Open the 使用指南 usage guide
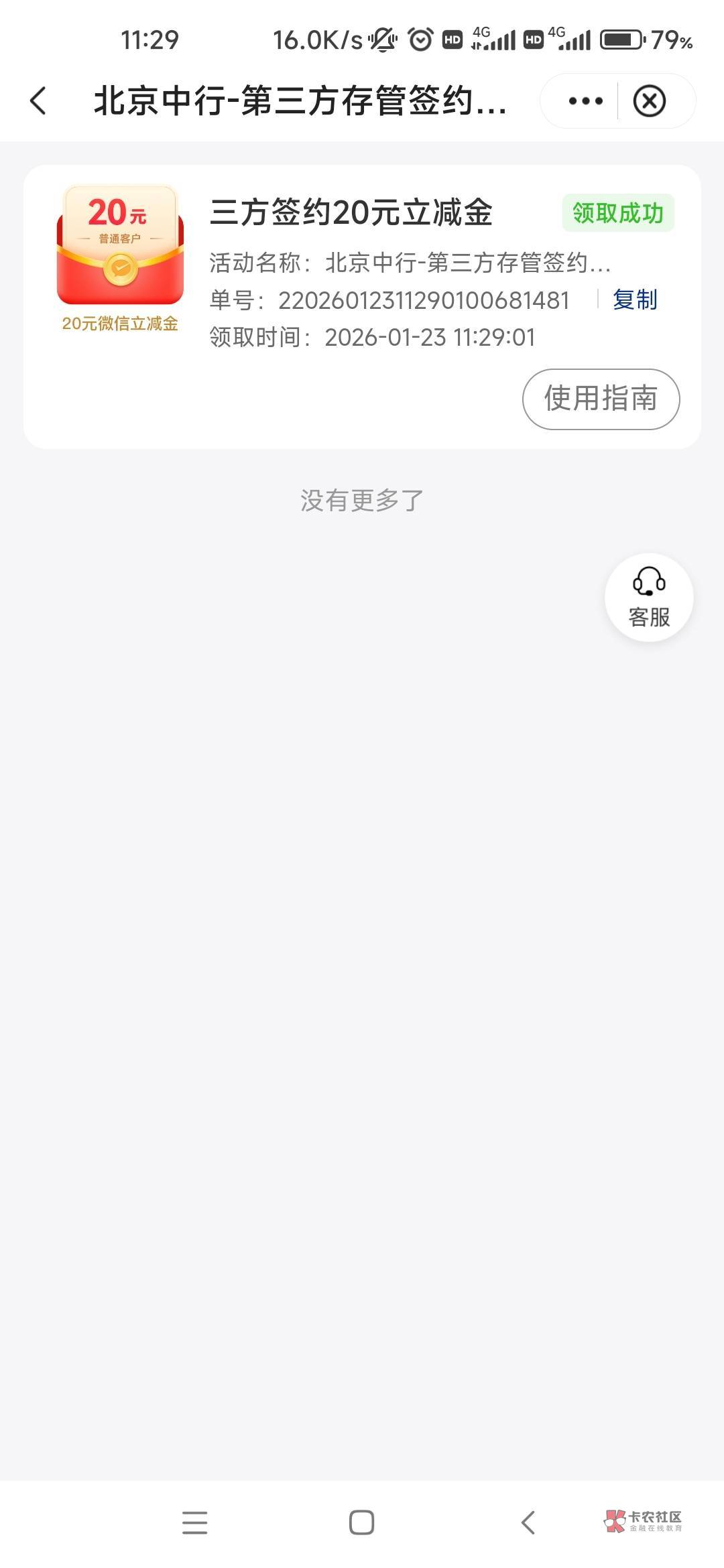Image resolution: width=724 pixels, height=1568 pixels. click(601, 399)
